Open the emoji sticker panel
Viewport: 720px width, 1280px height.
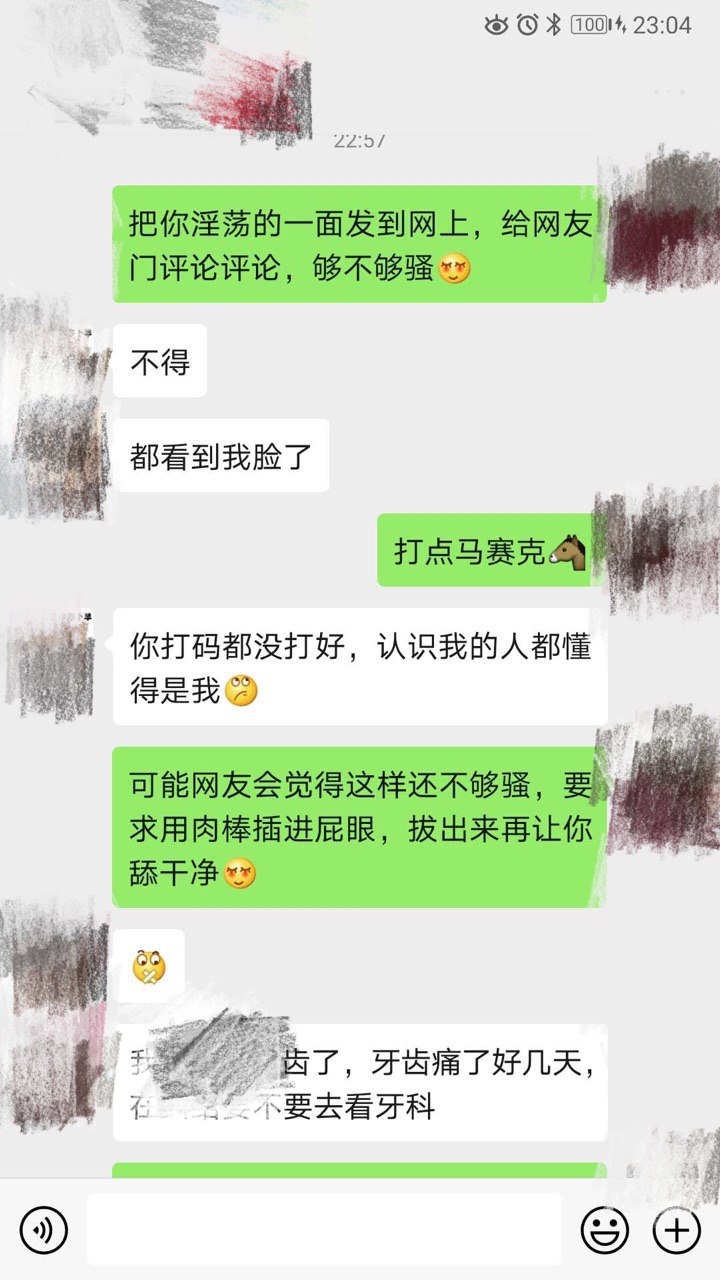tap(605, 1229)
